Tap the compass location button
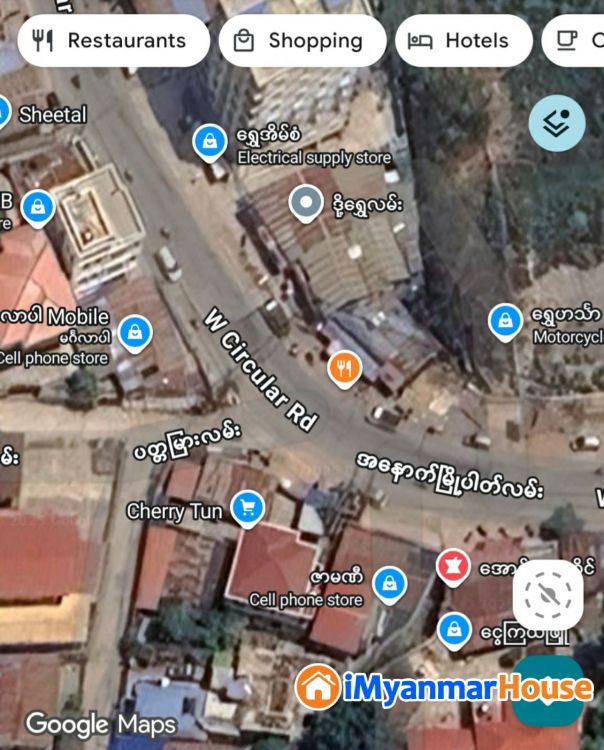This screenshot has width=604, height=750. click(x=548, y=595)
